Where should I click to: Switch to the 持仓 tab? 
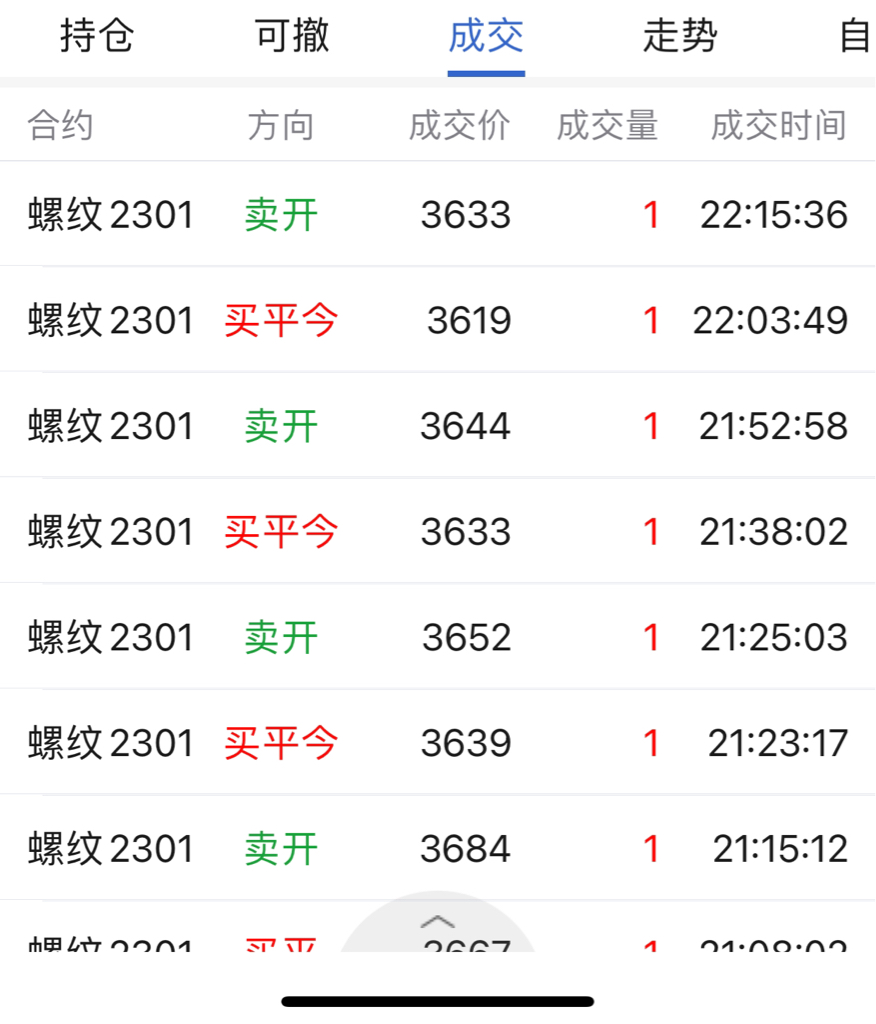(x=97, y=36)
